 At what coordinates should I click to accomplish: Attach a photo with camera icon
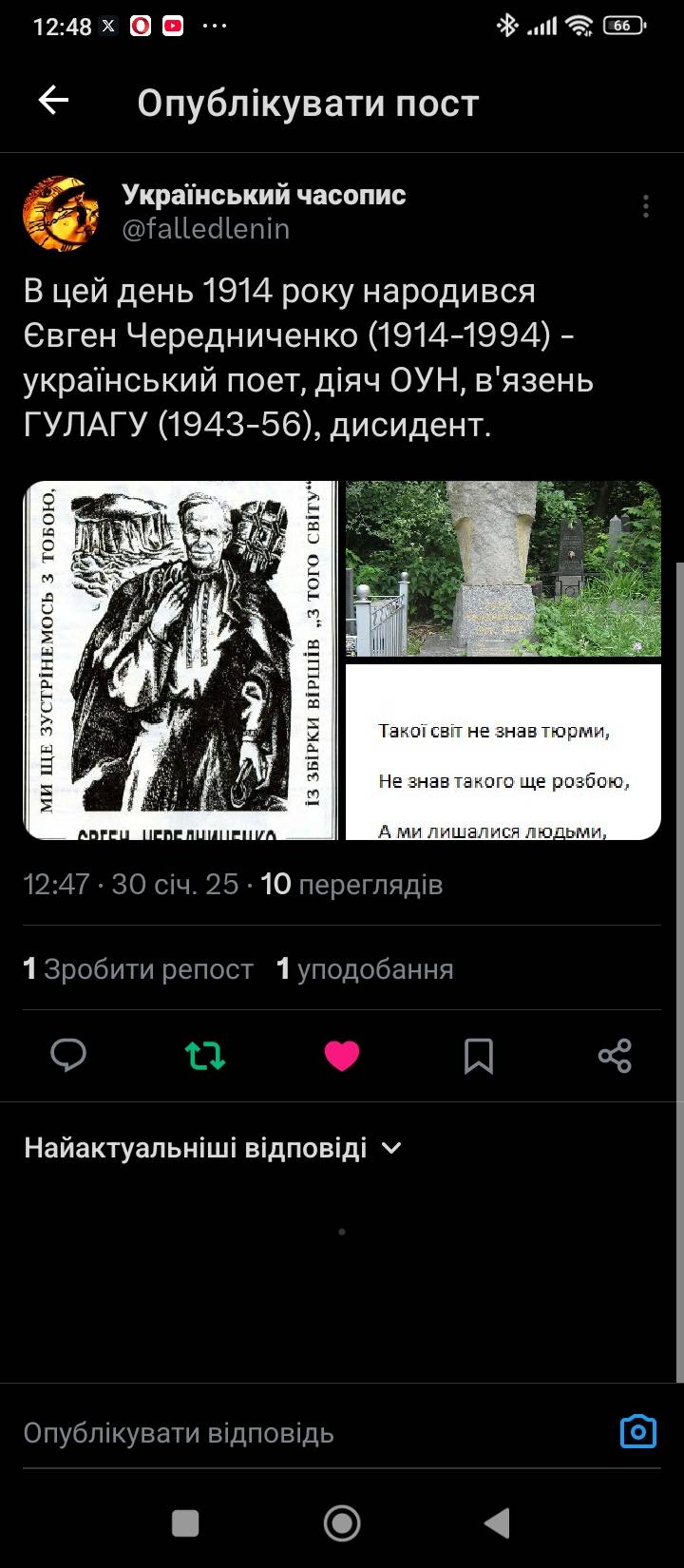tap(637, 1431)
